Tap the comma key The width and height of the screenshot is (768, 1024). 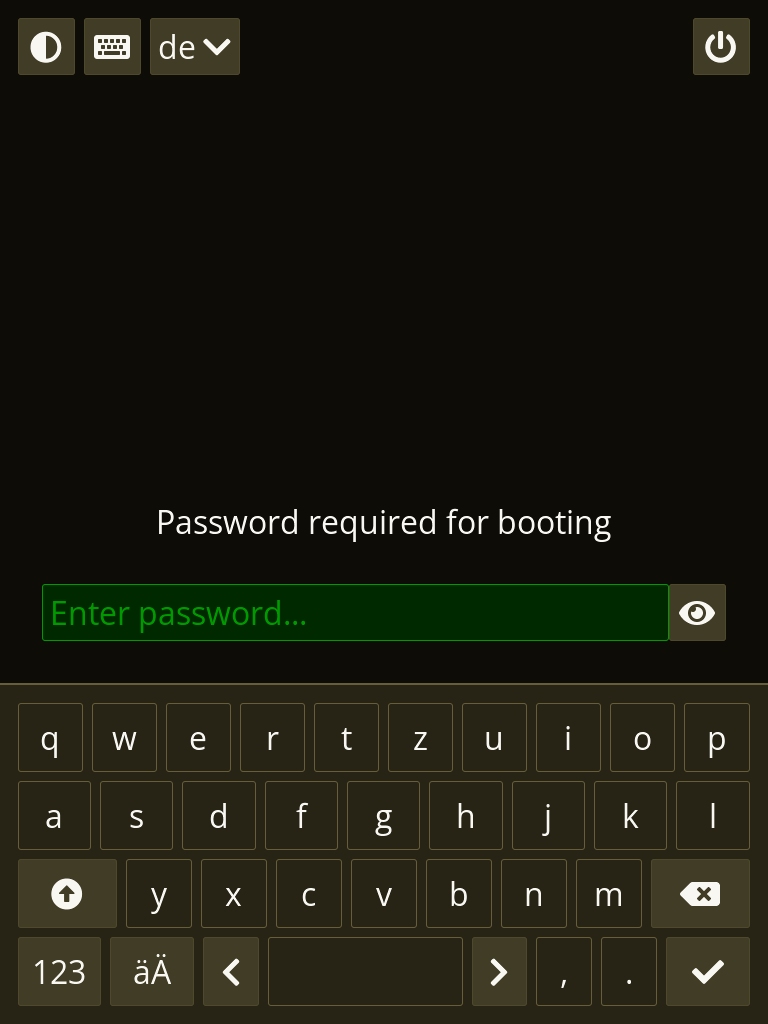pyautogui.click(x=564, y=971)
